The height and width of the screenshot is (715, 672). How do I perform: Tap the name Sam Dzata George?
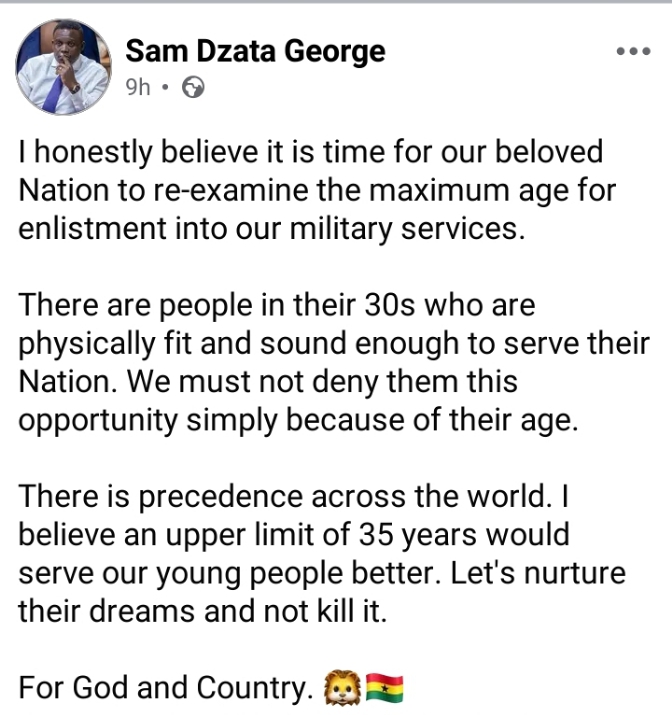(256, 50)
